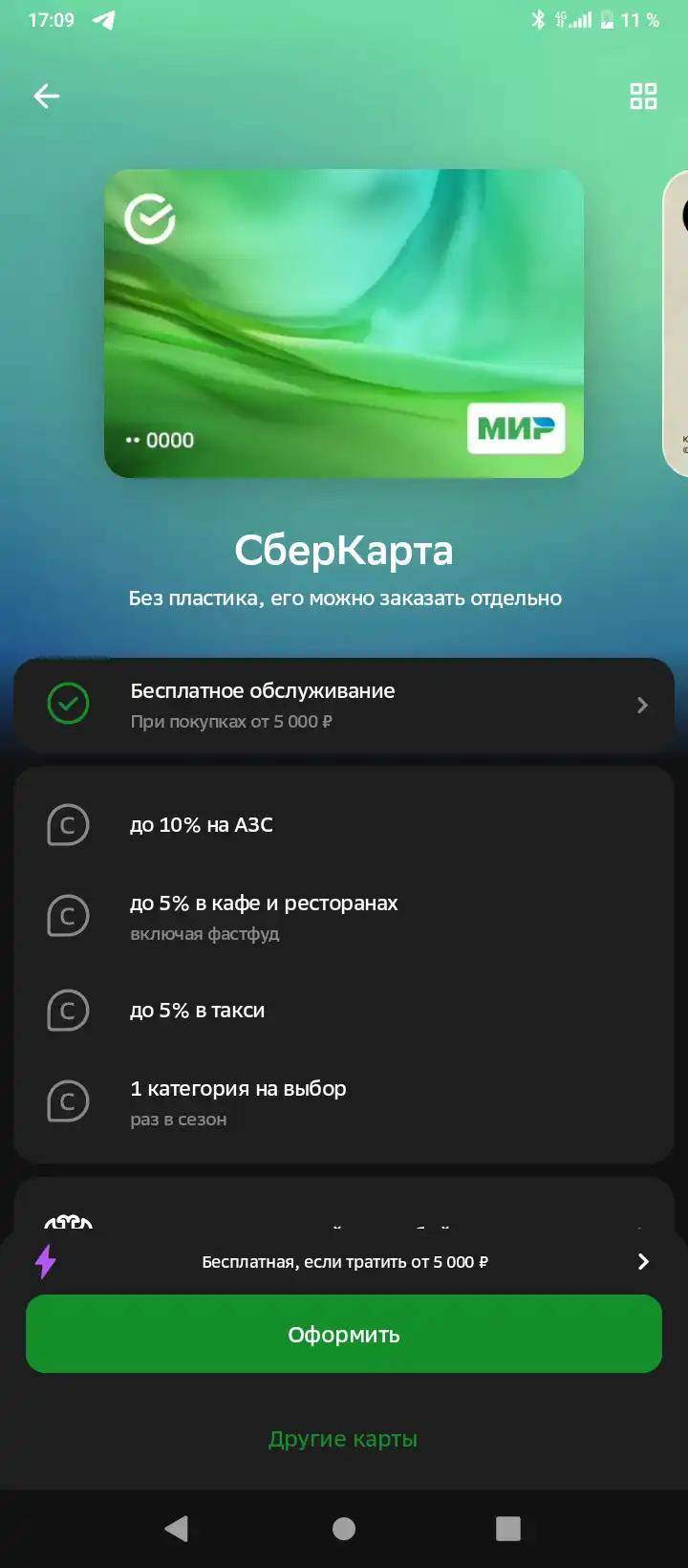Open Другие карты link
The image size is (688, 1568).
point(343,1439)
